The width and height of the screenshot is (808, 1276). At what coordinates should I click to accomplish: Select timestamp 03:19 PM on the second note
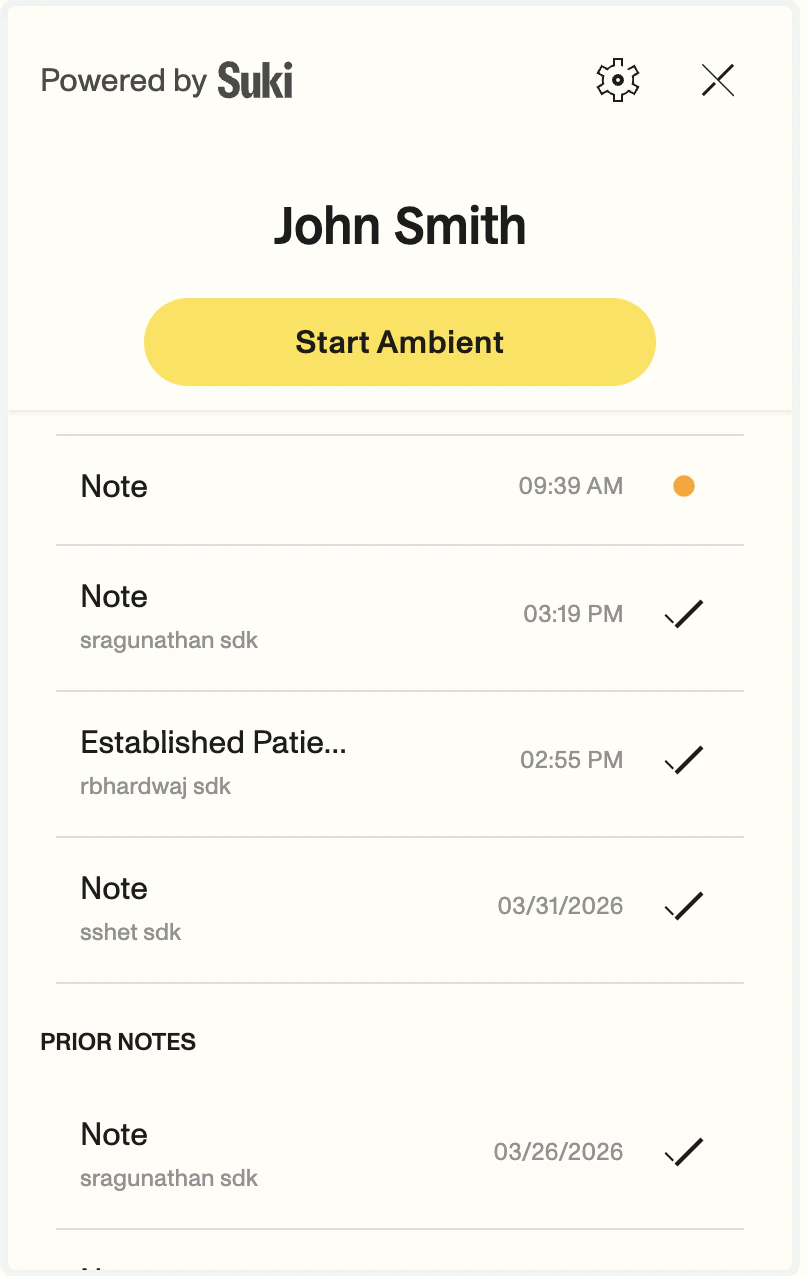tap(574, 614)
